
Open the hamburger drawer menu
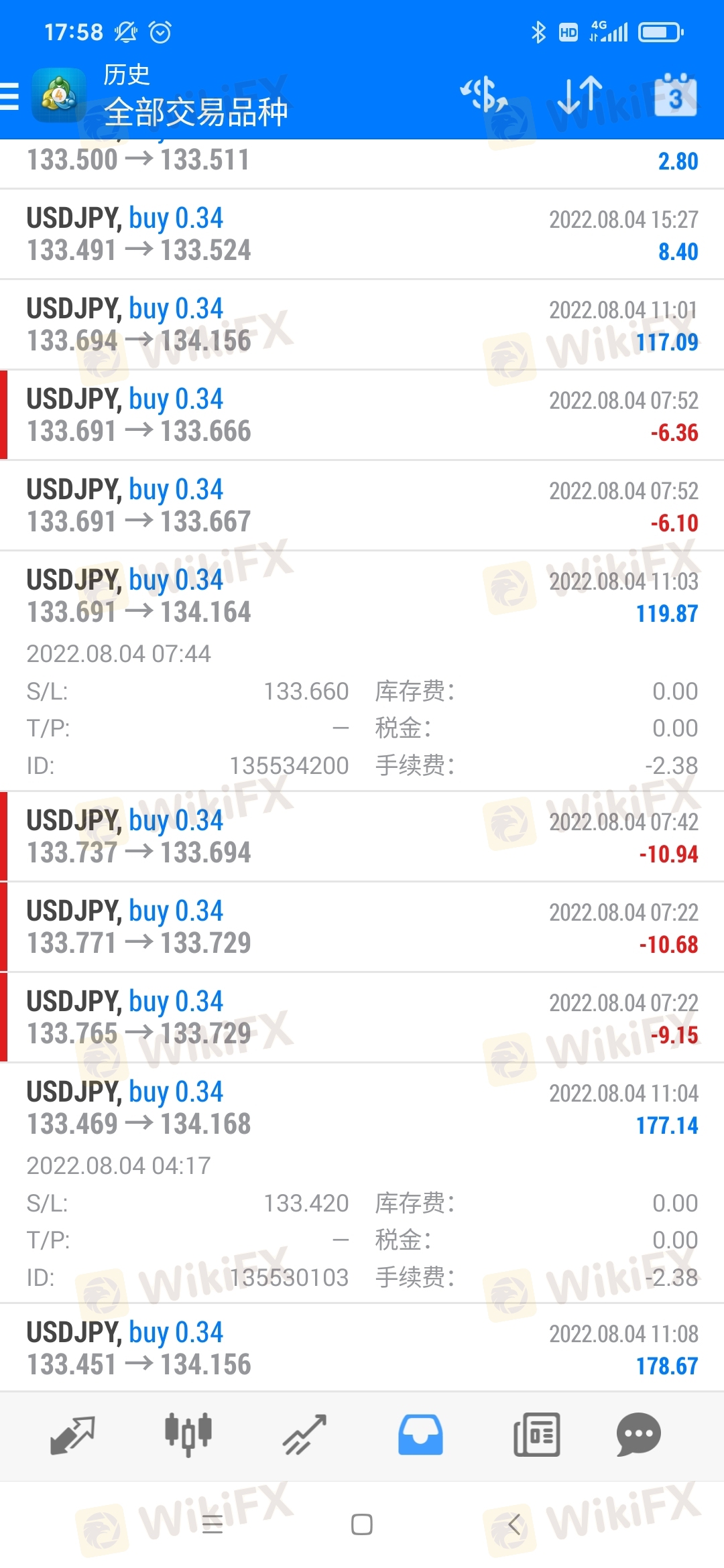(x=9, y=96)
